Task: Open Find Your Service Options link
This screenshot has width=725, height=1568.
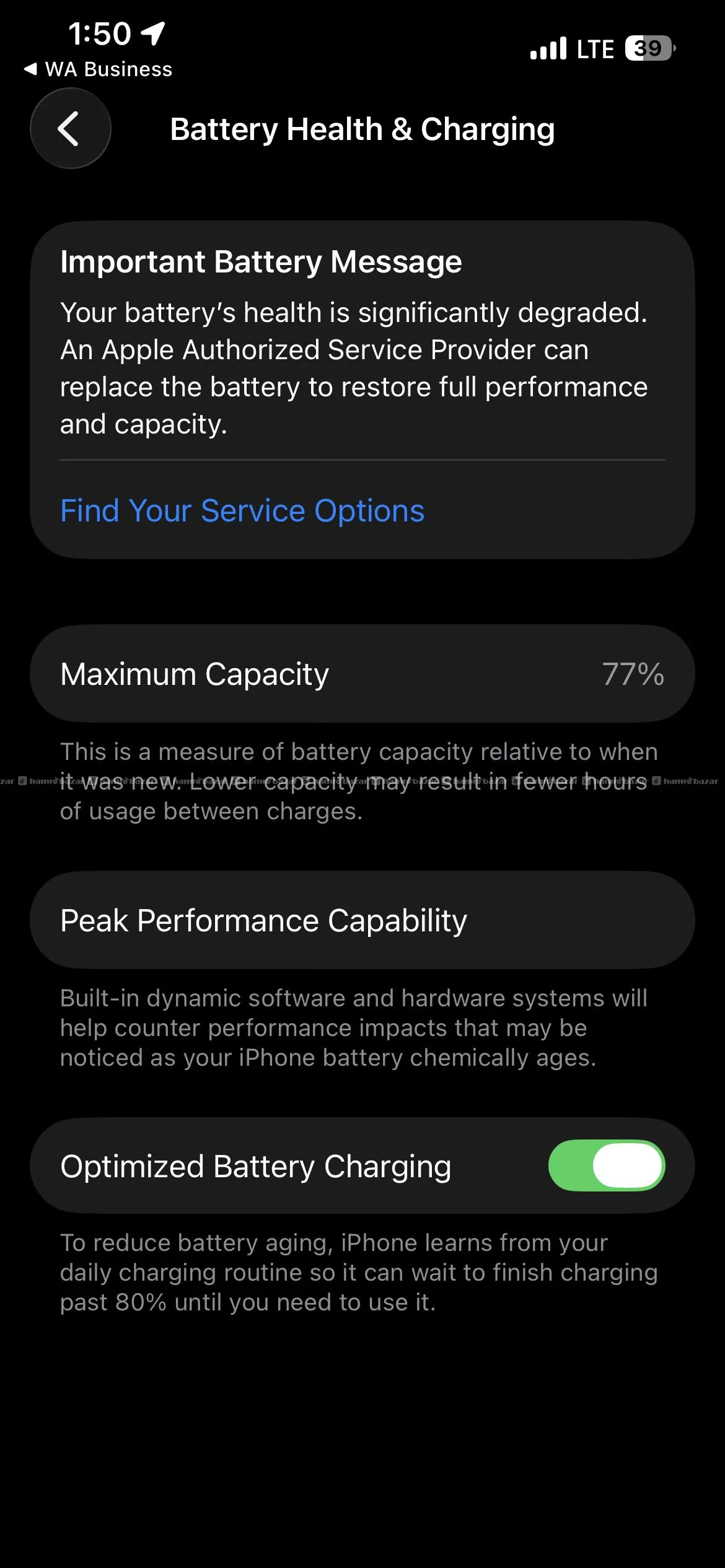Action: [242, 511]
